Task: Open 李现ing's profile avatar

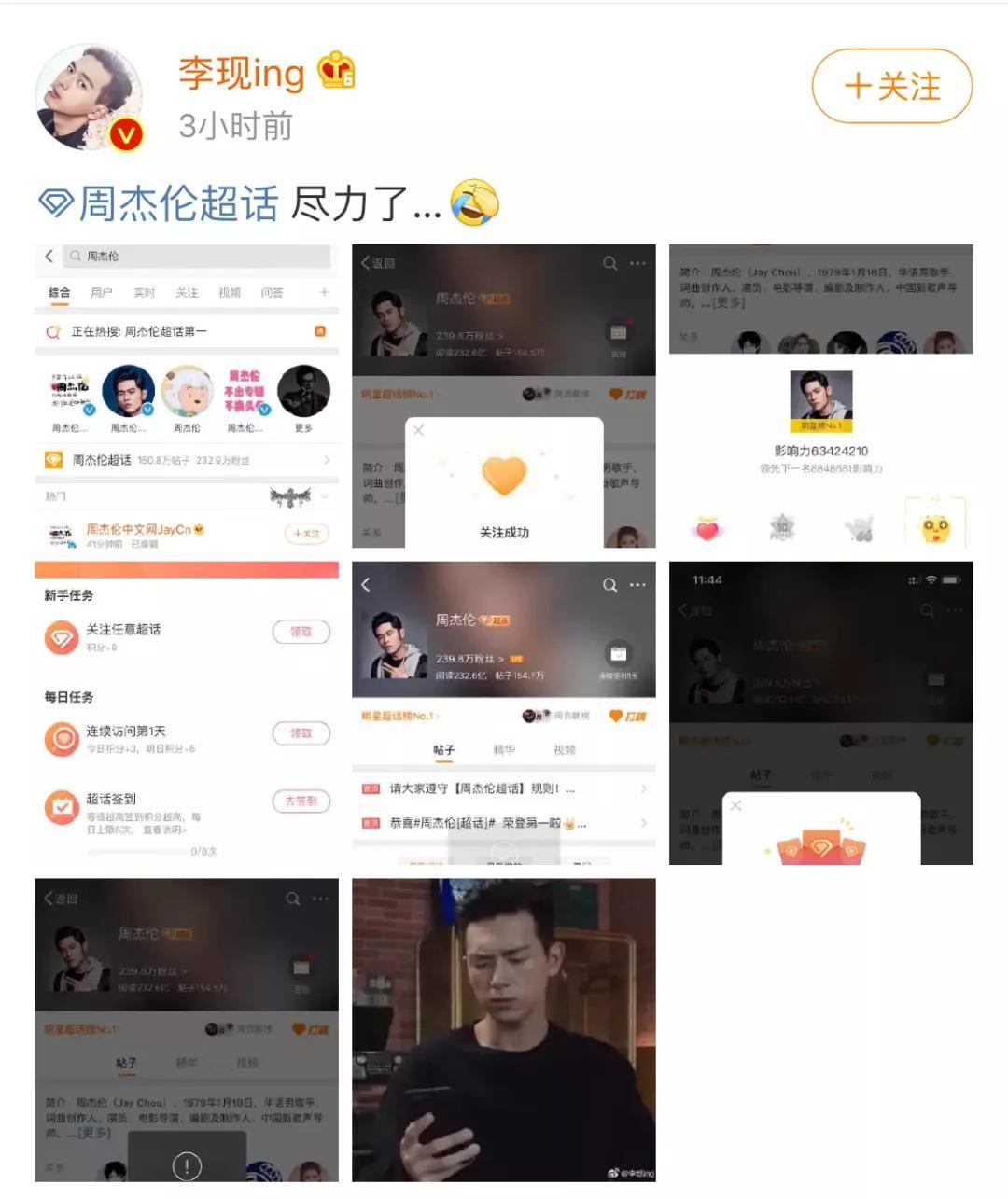Action: pyautogui.click(x=90, y=97)
